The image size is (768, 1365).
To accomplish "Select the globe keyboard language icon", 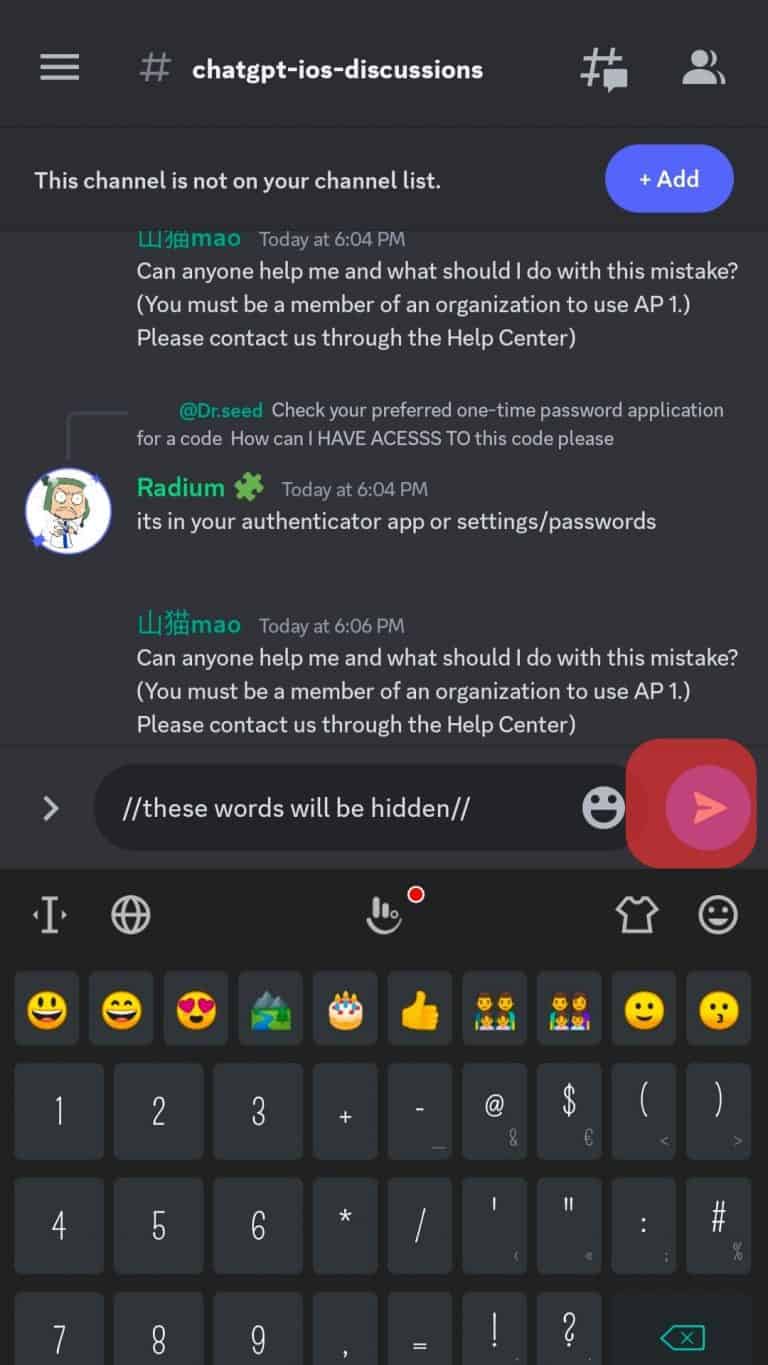I will (x=130, y=914).
